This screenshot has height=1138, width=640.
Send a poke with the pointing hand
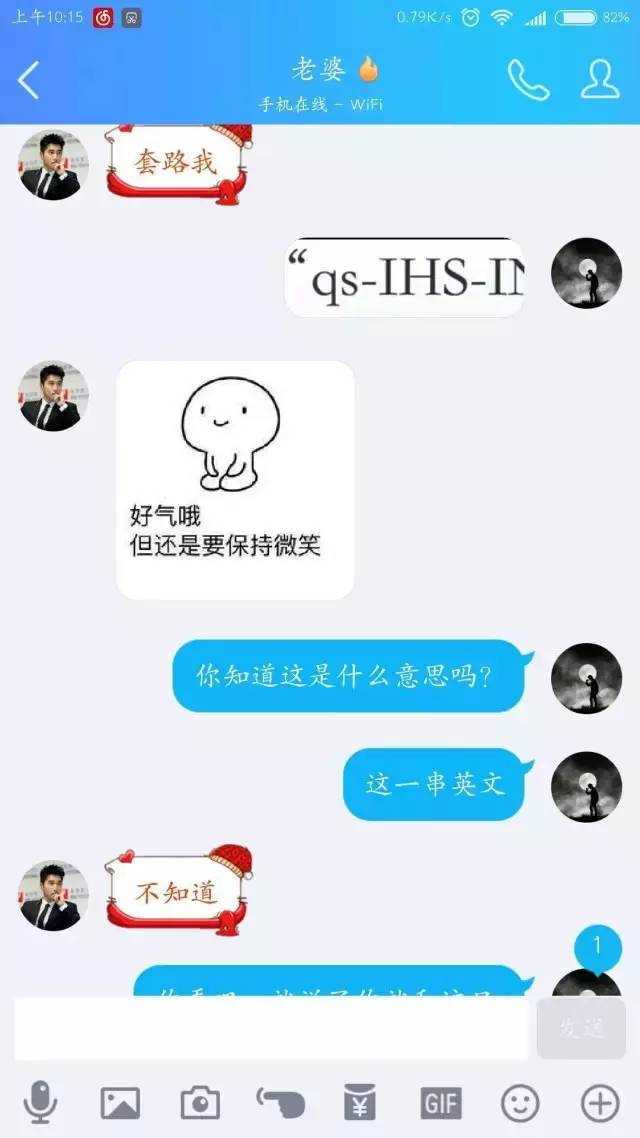click(x=281, y=1103)
